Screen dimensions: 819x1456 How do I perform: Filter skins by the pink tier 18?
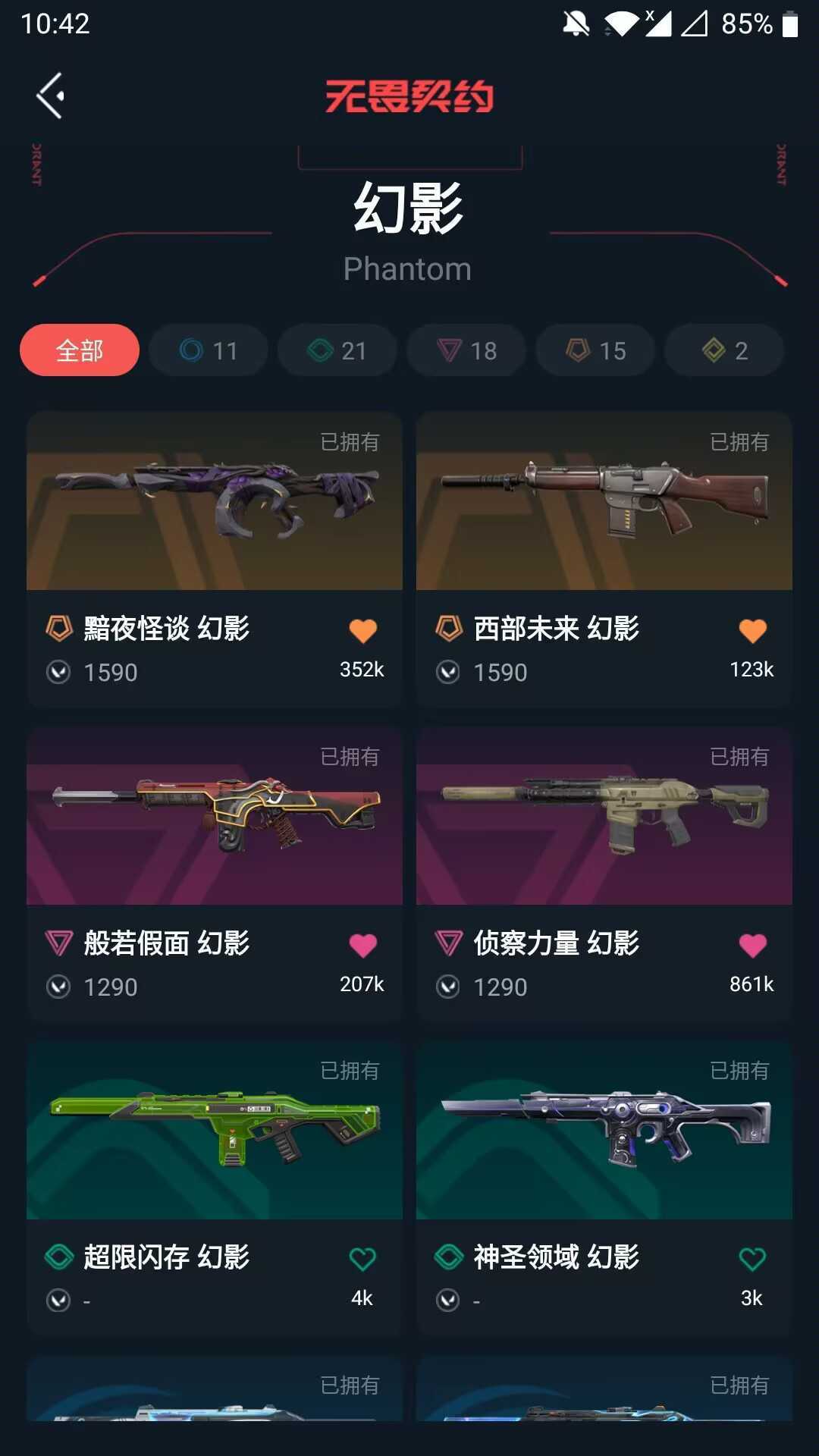[x=466, y=350]
